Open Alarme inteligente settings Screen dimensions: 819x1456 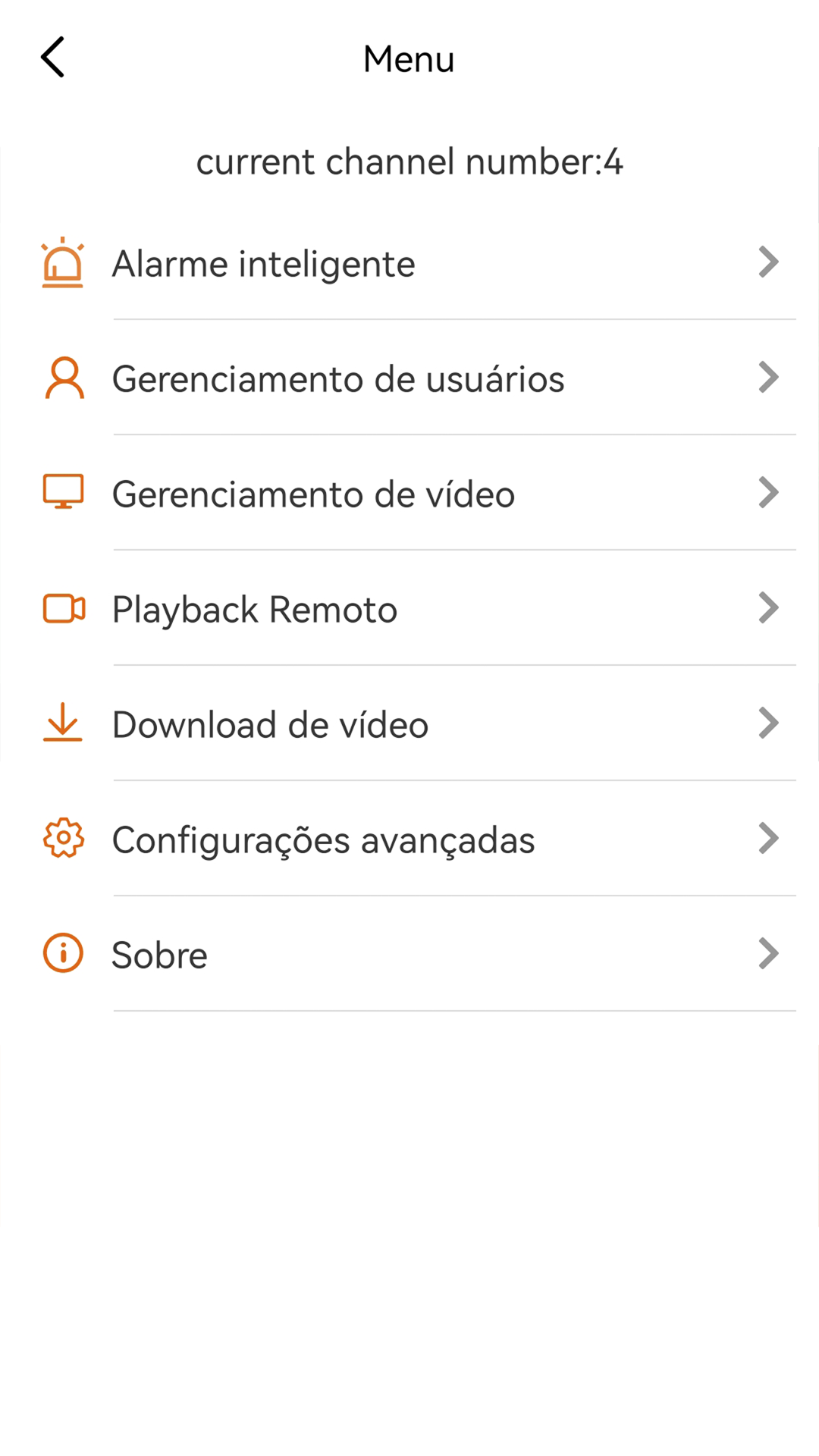point(409,263)
